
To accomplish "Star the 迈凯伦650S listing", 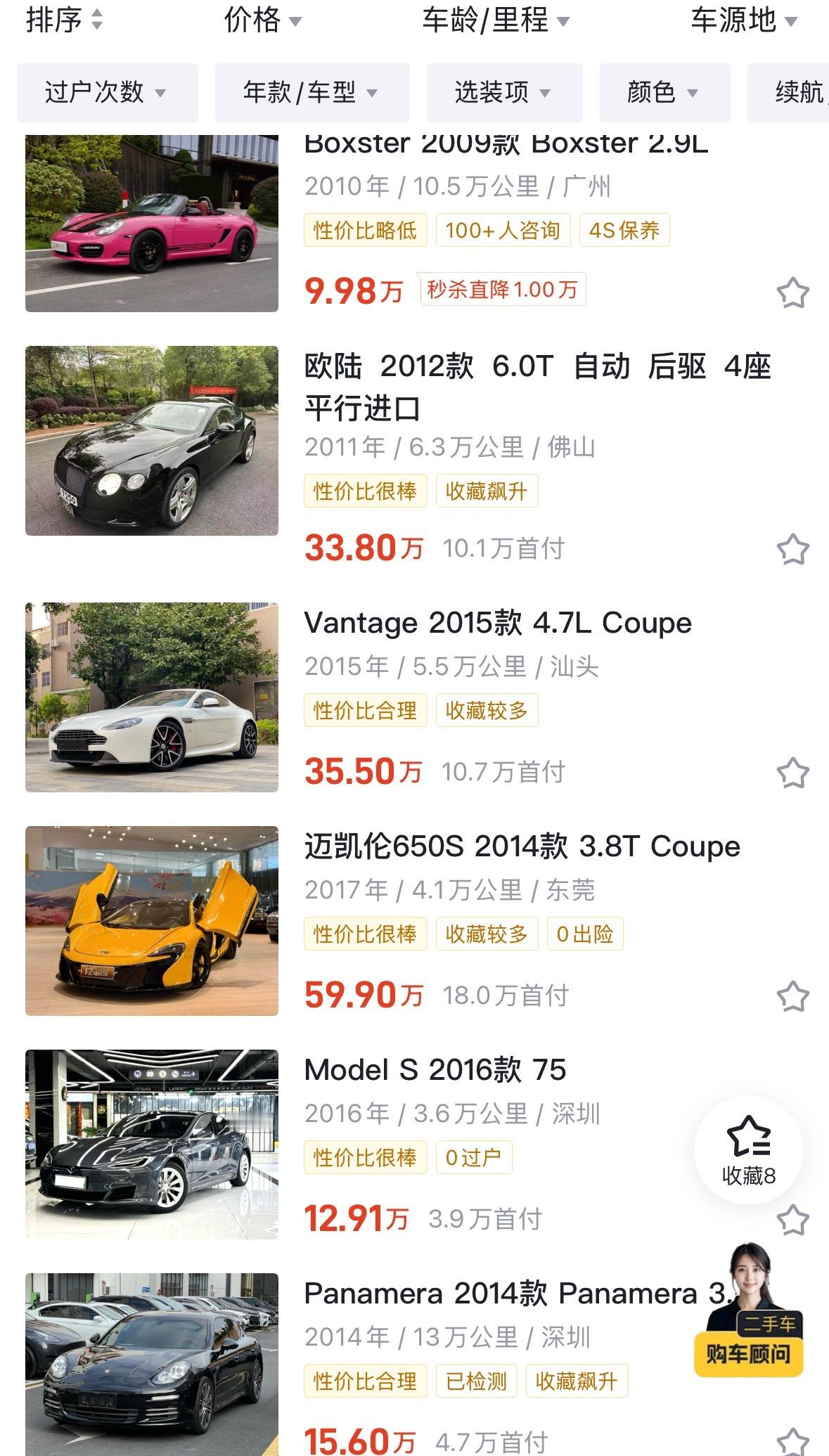I will coord(794,996).
